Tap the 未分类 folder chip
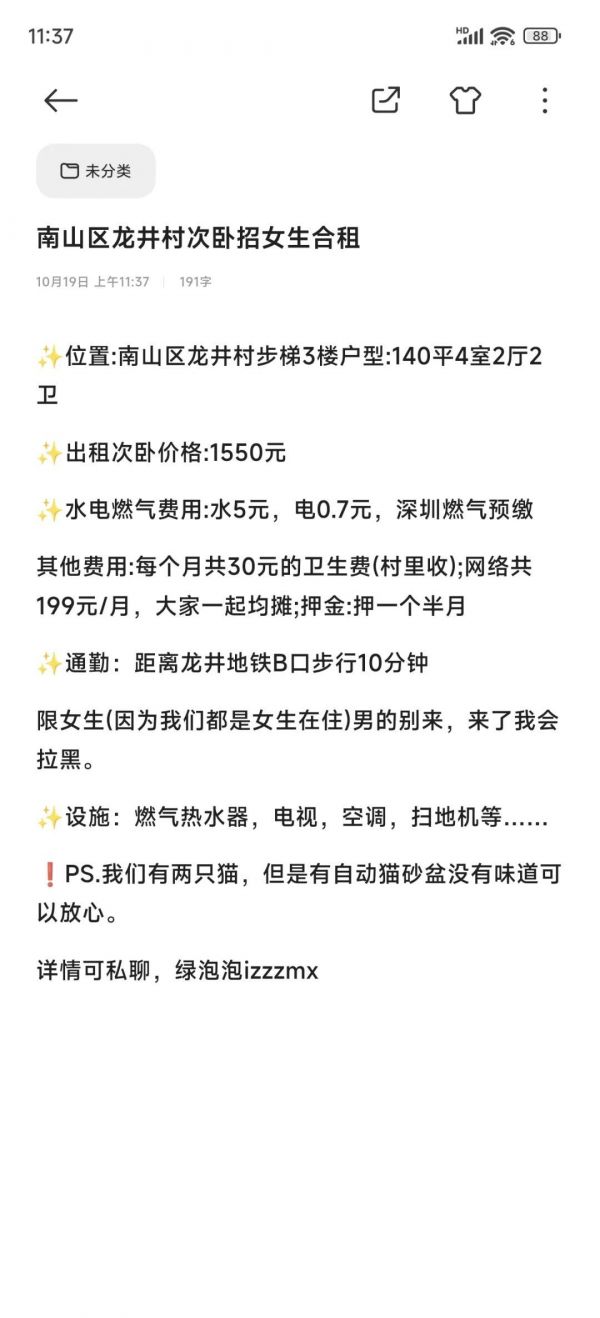 click(96, 171)
